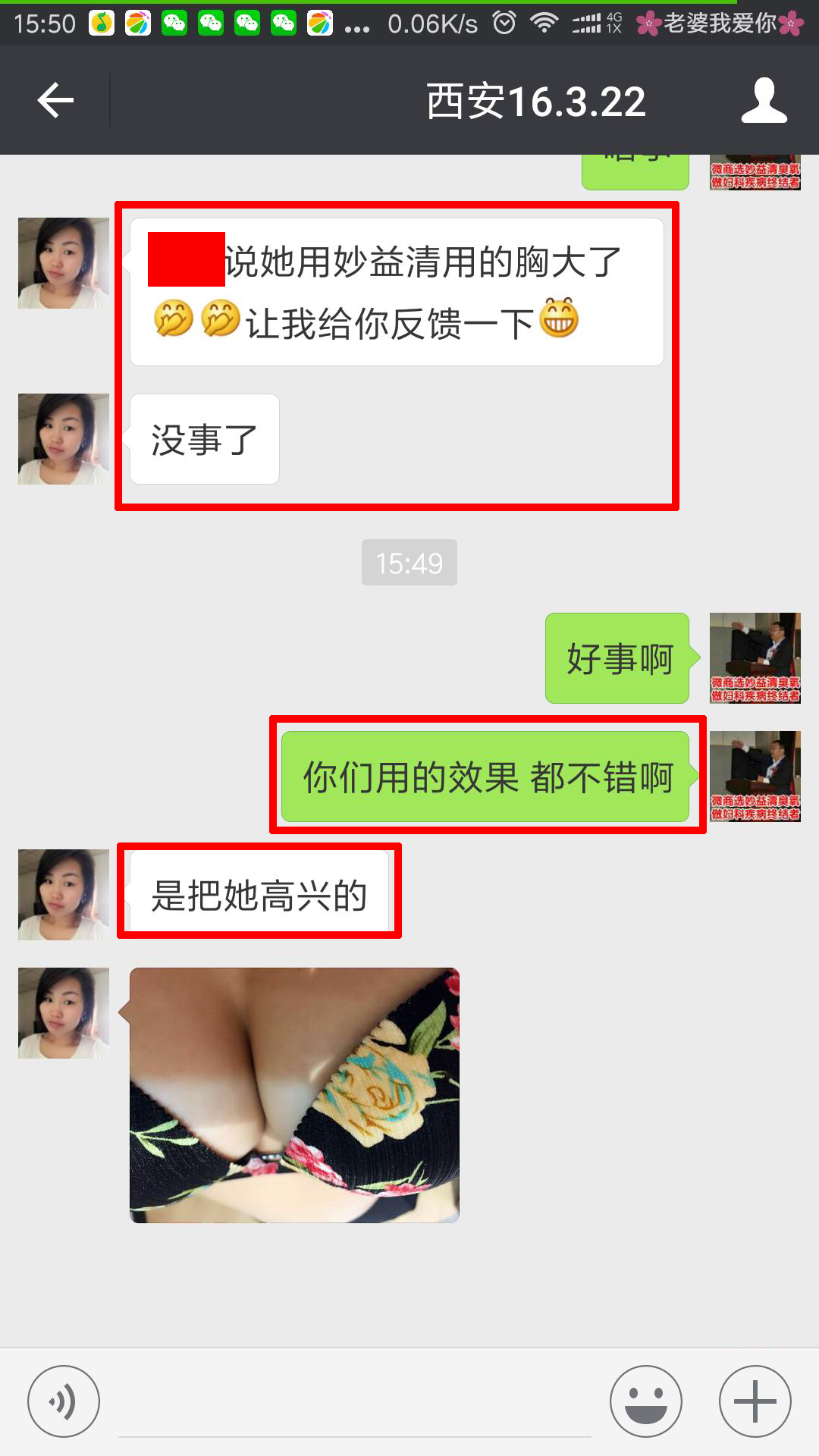Open the chat contact profile icon
The height and width of the screenshot is (1456, 819).
(764, 101)
